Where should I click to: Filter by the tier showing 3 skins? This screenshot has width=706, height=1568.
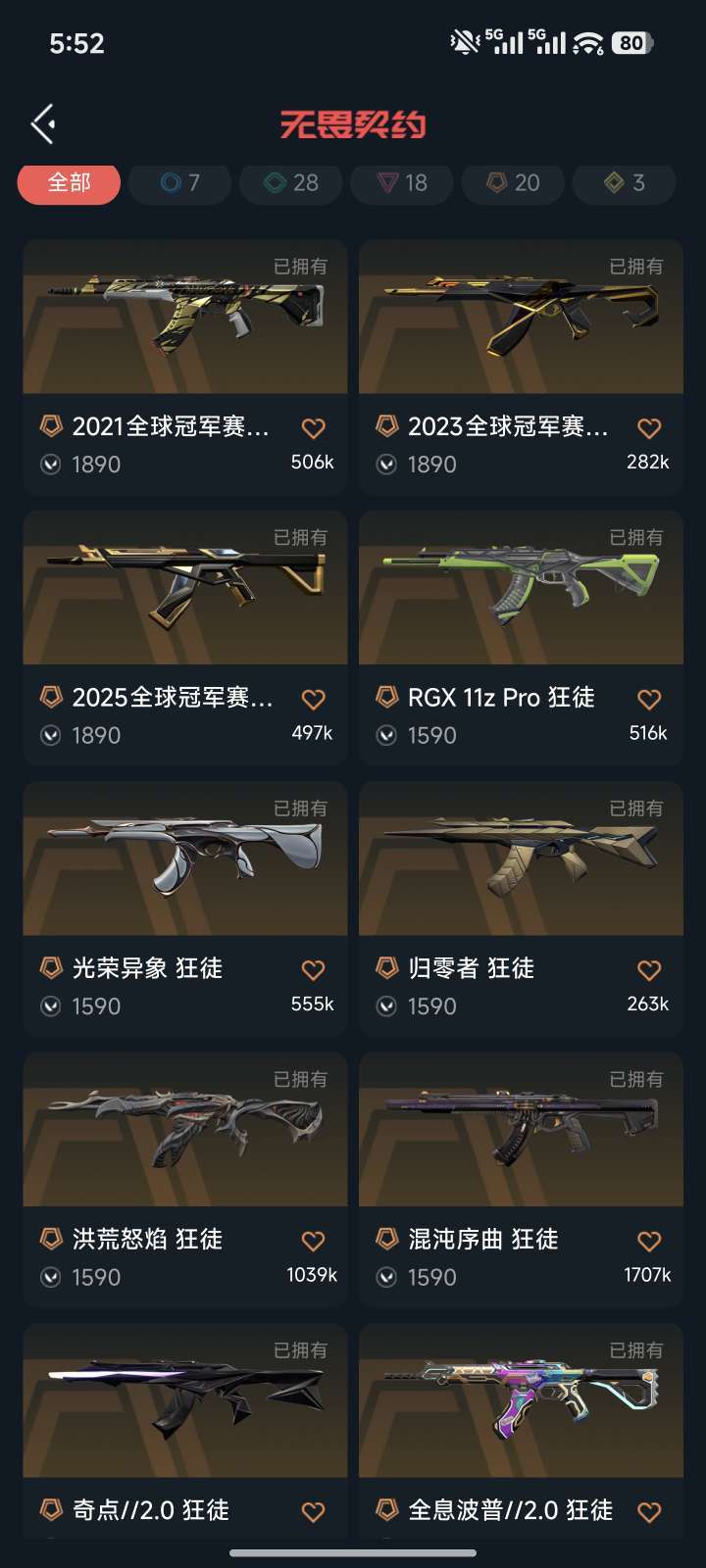624,183
